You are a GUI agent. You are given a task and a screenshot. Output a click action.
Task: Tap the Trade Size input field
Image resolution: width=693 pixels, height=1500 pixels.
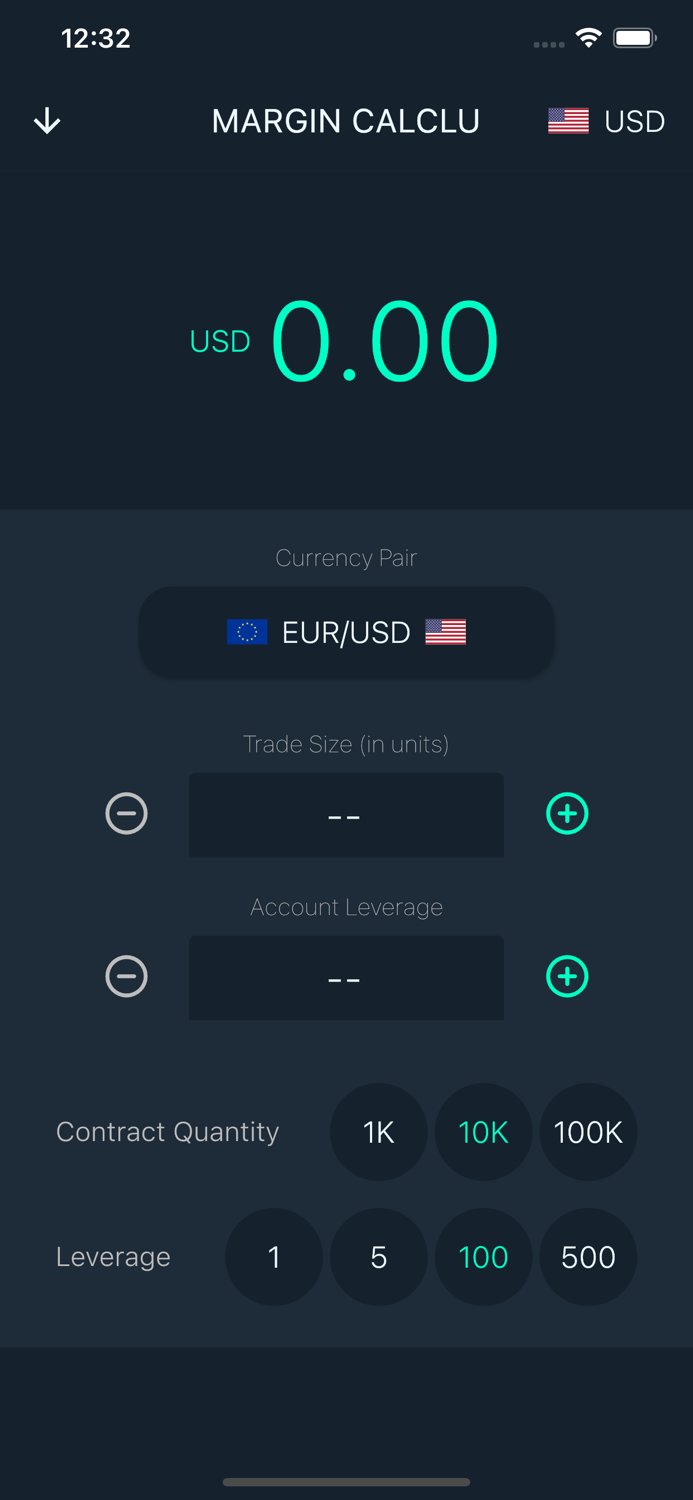click(x=346, y=815)
